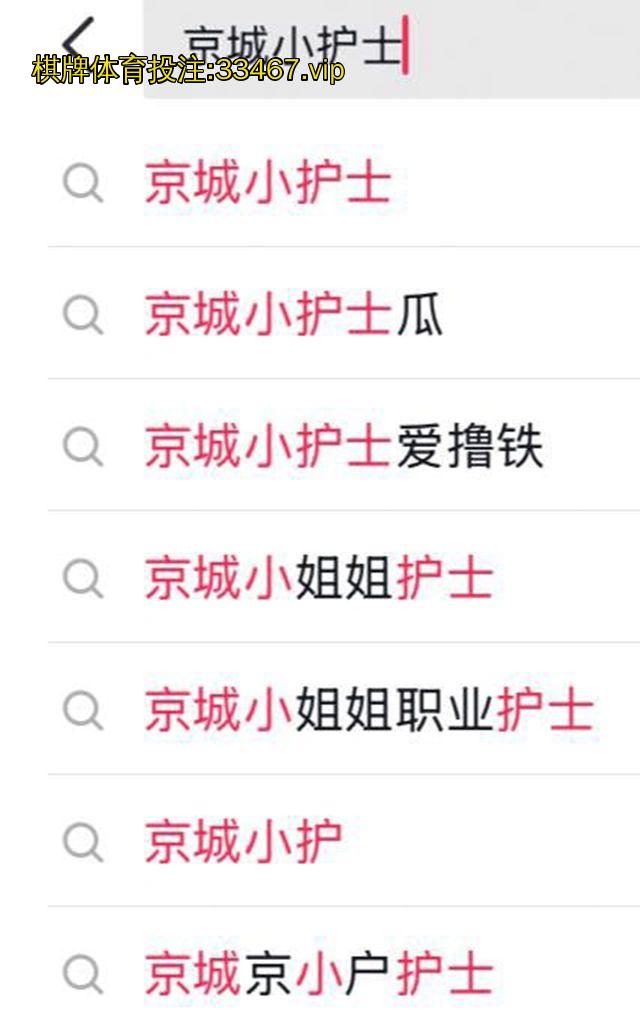Go back using the arrow icon
The height and width of the screenshot is (1024, 640).
[78, 42]
